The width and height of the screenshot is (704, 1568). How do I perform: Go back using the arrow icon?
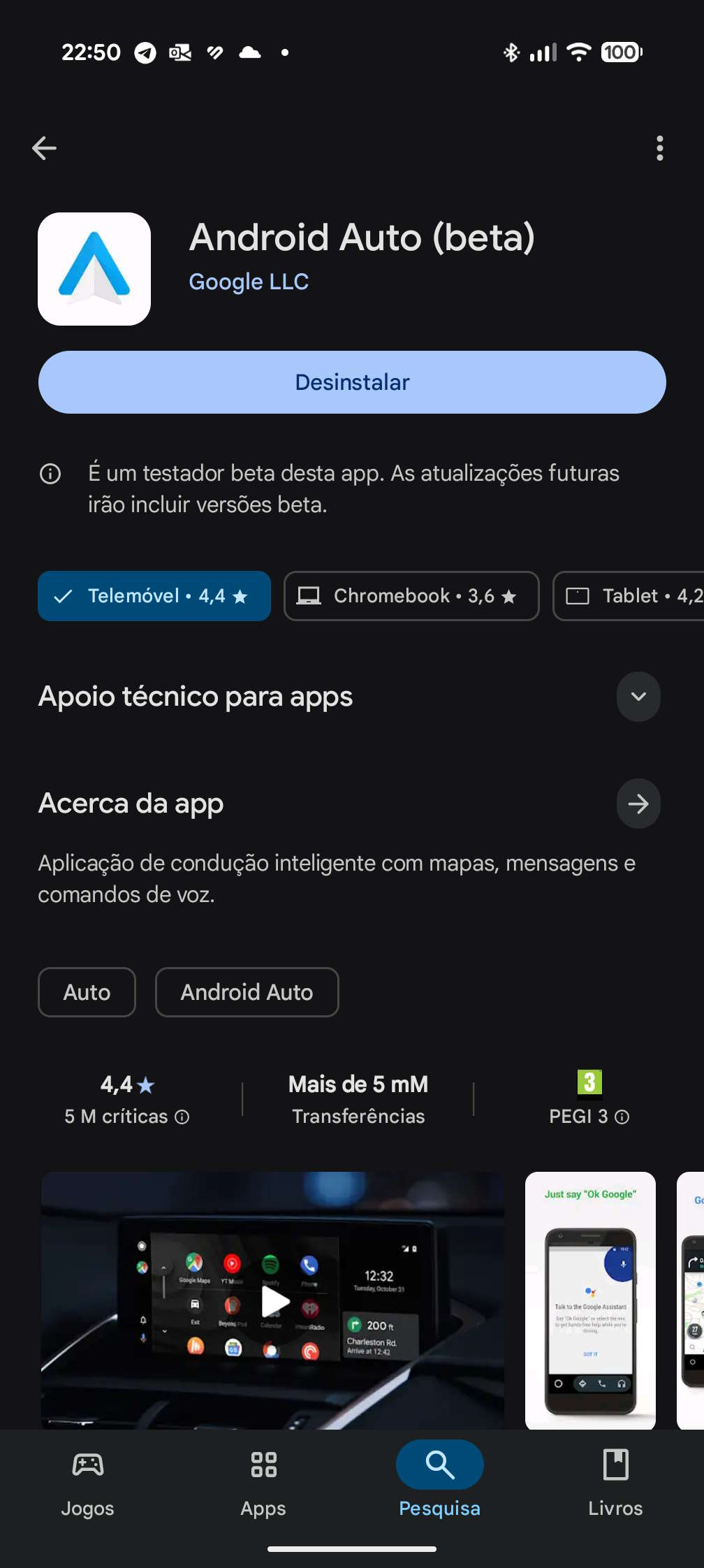(45, 148)
